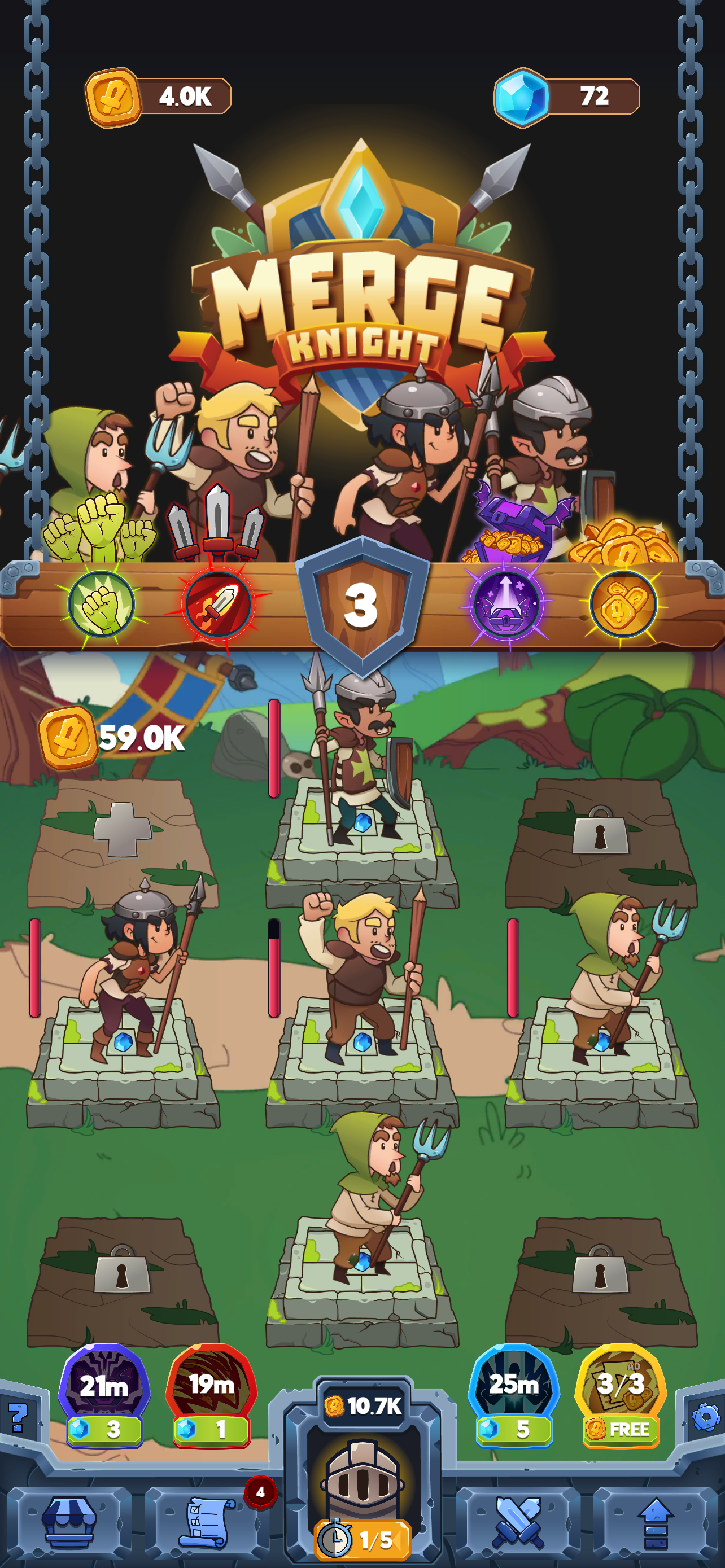Activate the purple 21m boost for 3 gems
725x1568 pixels.
tap(104, 1397)
